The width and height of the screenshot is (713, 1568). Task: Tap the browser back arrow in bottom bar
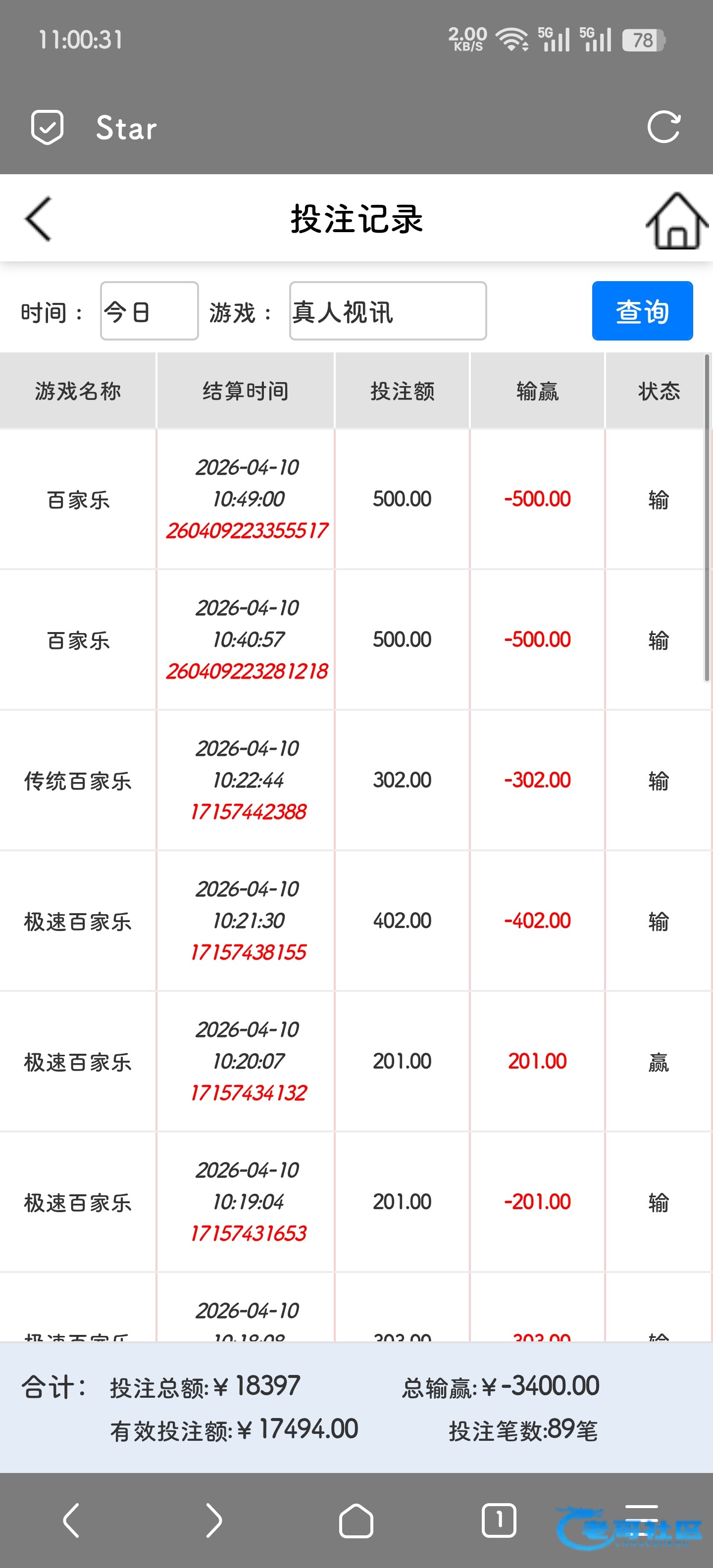click(x=71, y=1520)
